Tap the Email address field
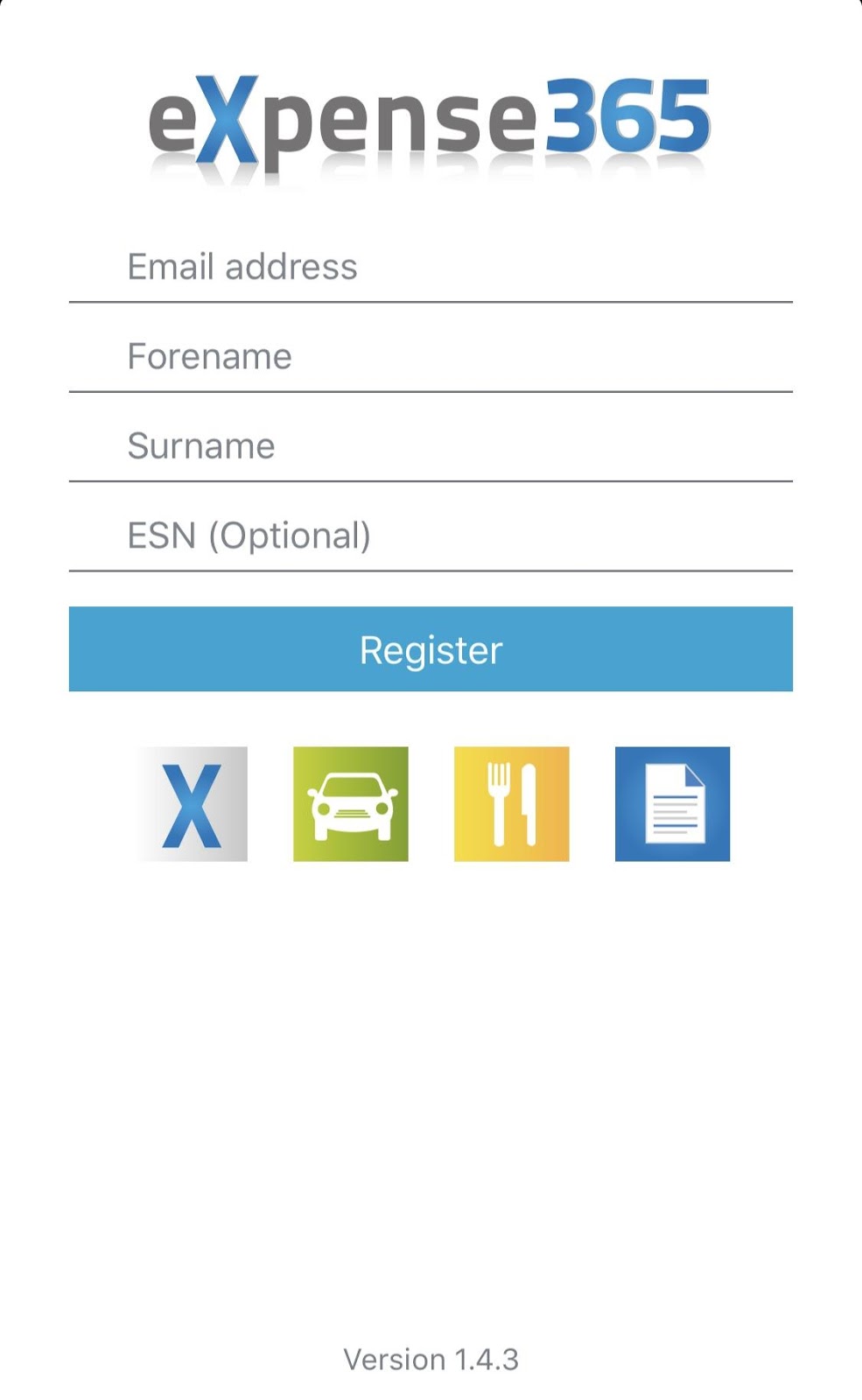The width and height of the screenshot is (862, 1400). coord(431,267)
